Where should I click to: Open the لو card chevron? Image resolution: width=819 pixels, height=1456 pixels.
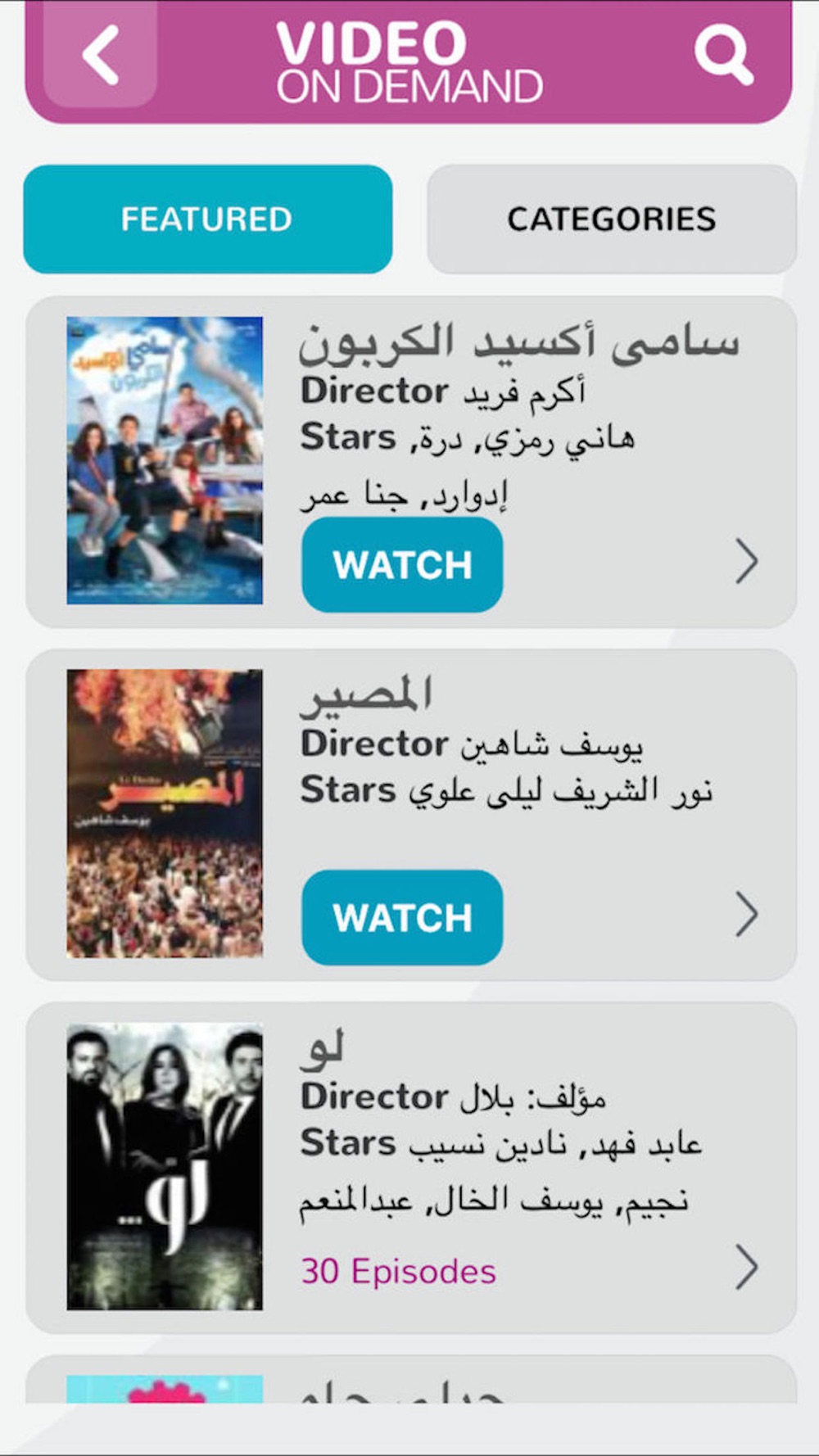tap(745, 1267)
